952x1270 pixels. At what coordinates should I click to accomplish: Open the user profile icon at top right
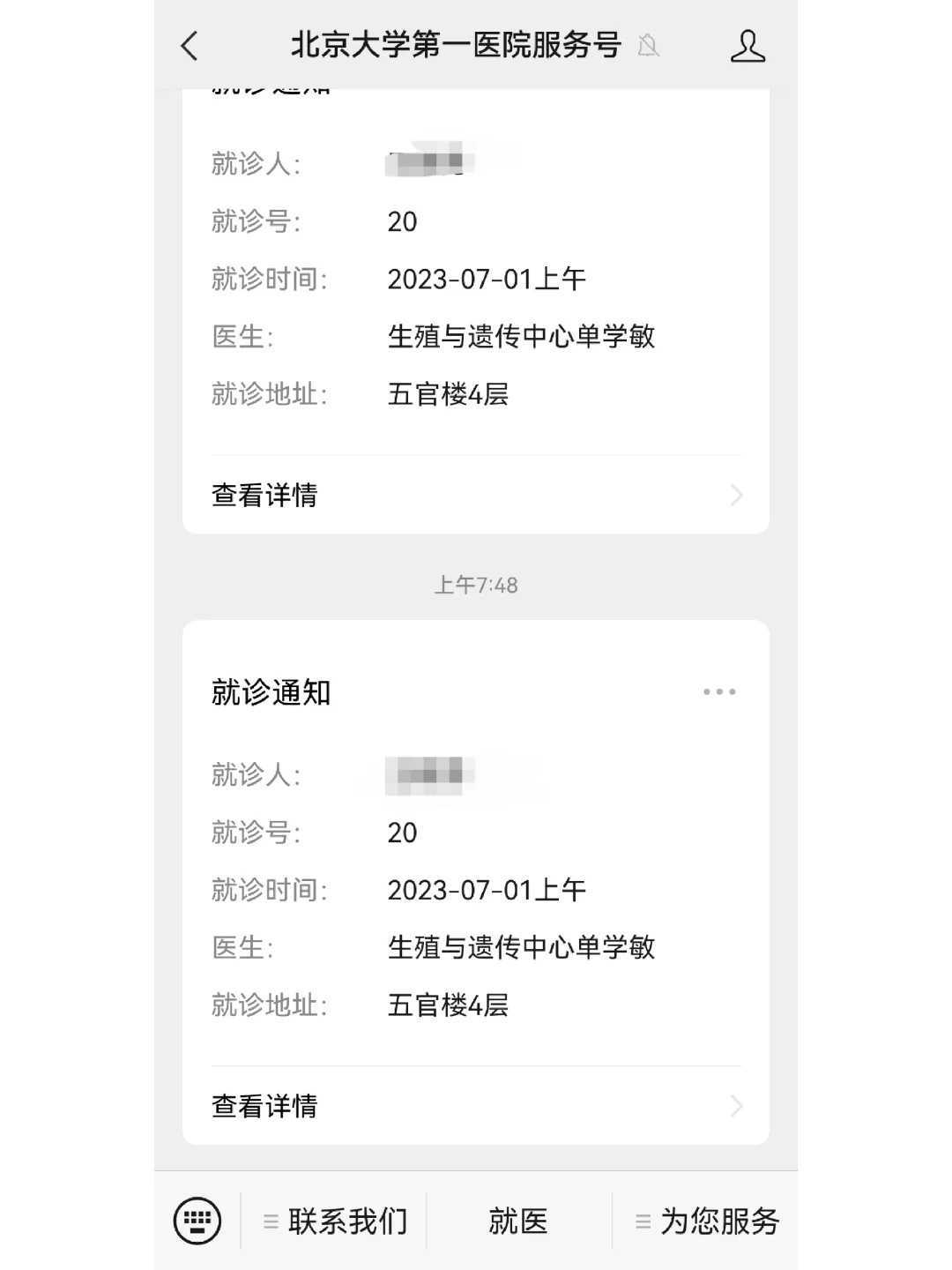coord(748,46)
